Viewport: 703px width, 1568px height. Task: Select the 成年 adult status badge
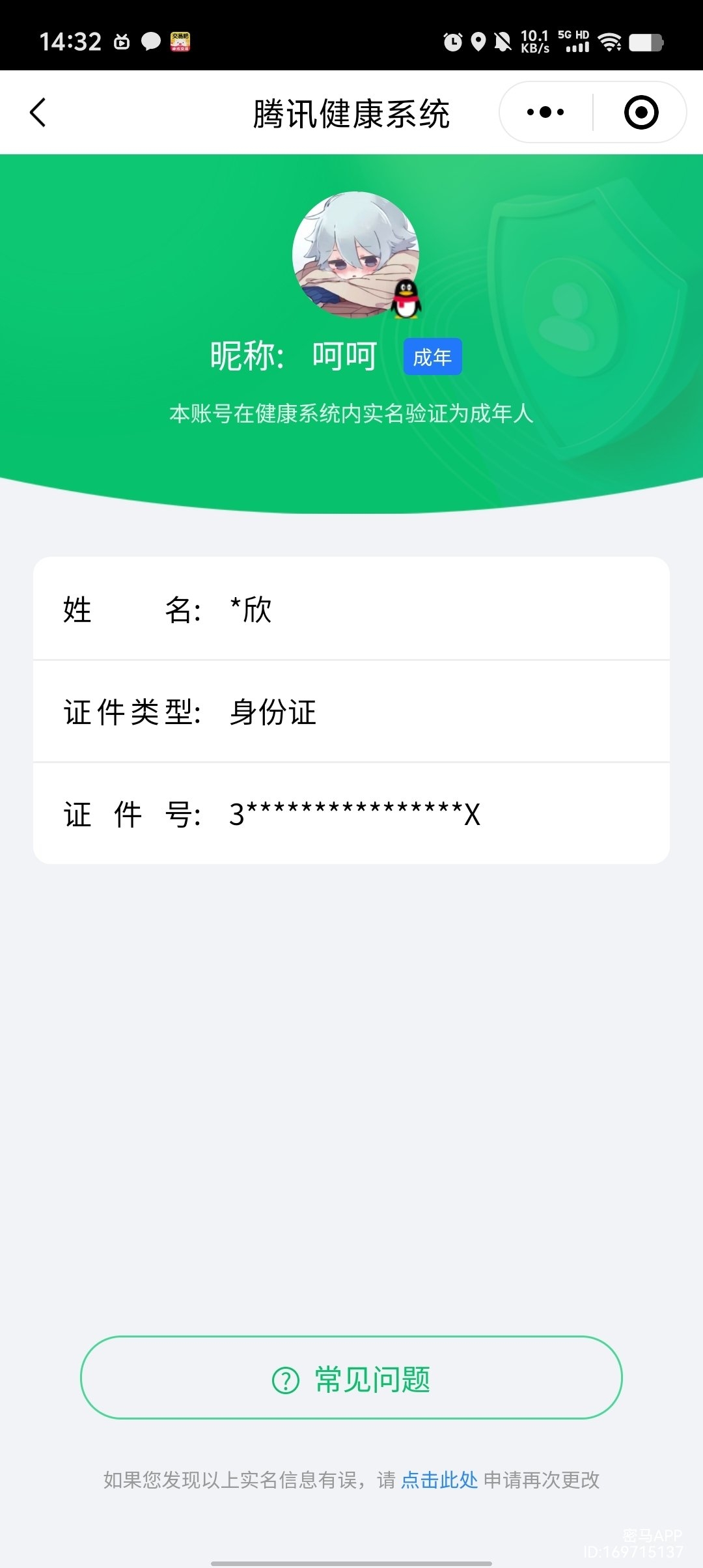pyautogui.click(x=432, y=356)
